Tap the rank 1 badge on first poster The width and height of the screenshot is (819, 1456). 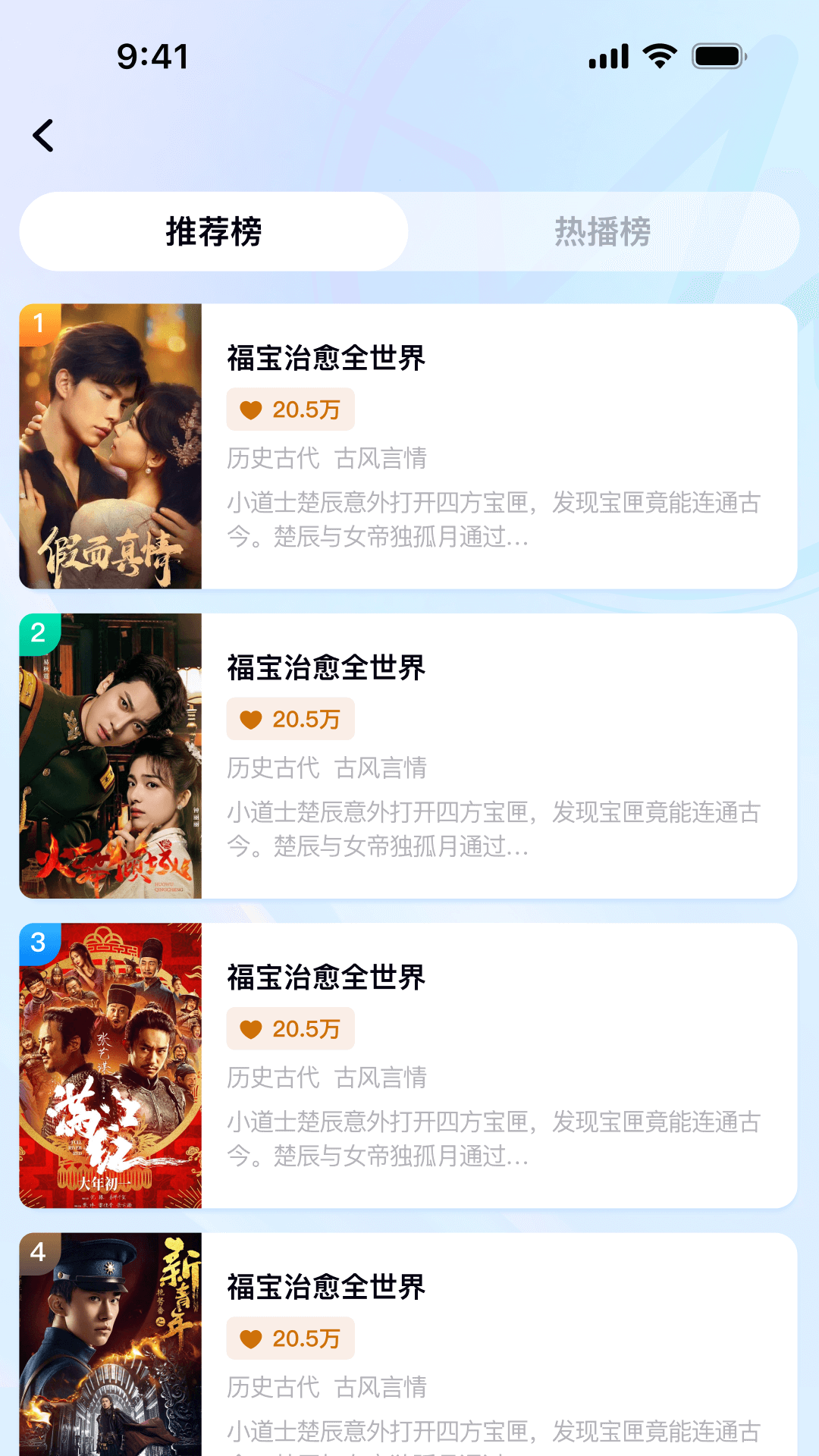tap(39, 322)
